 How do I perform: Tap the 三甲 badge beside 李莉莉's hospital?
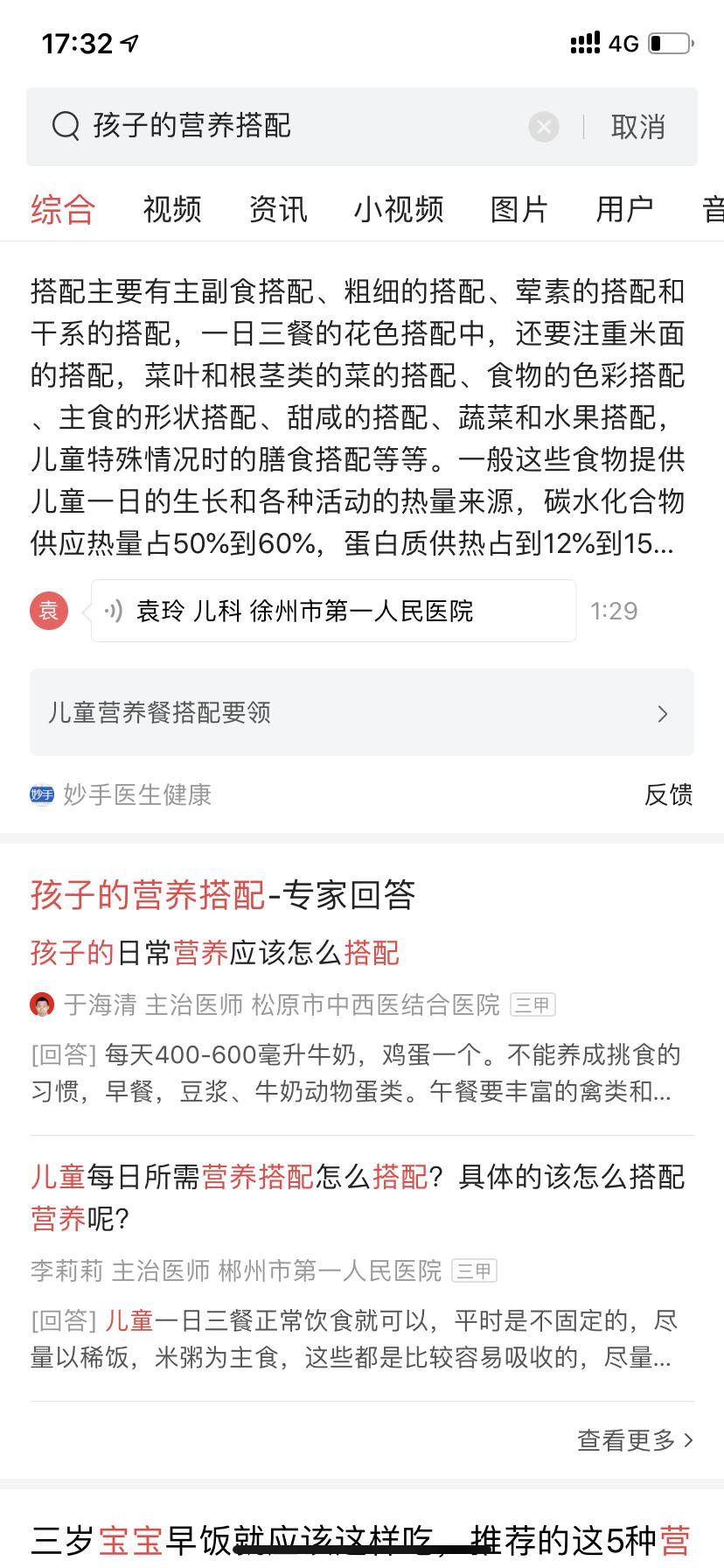473,1270
